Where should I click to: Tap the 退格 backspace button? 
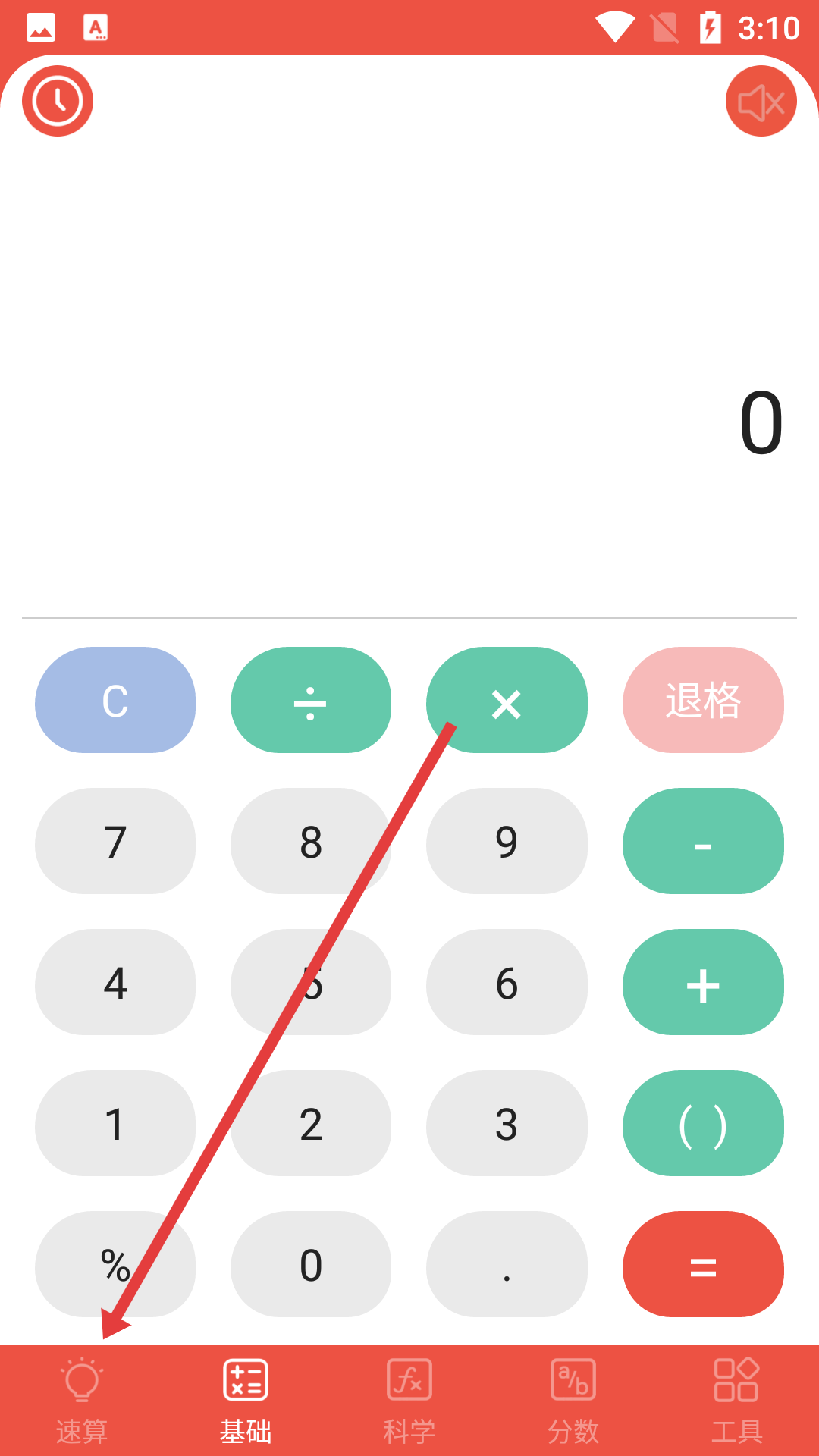point(702,702)
